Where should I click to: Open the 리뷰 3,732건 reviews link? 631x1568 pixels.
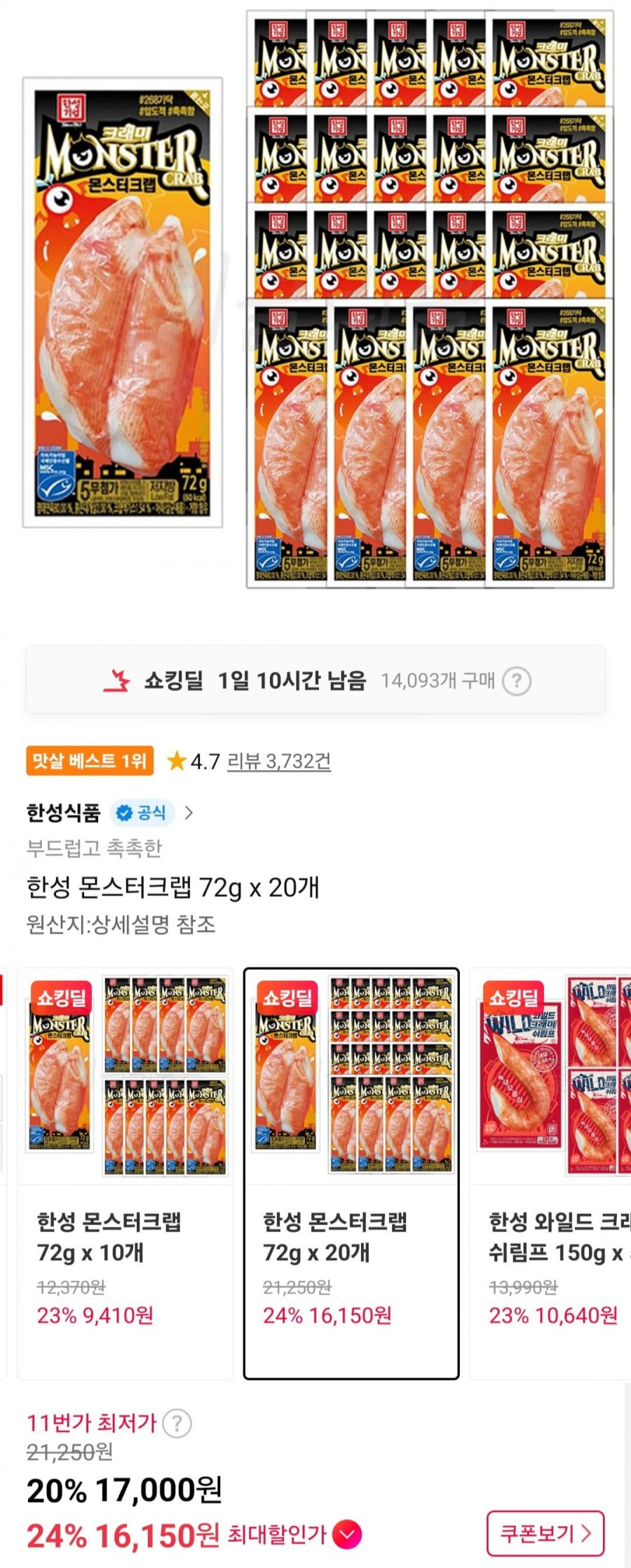(x=279, y=762)
